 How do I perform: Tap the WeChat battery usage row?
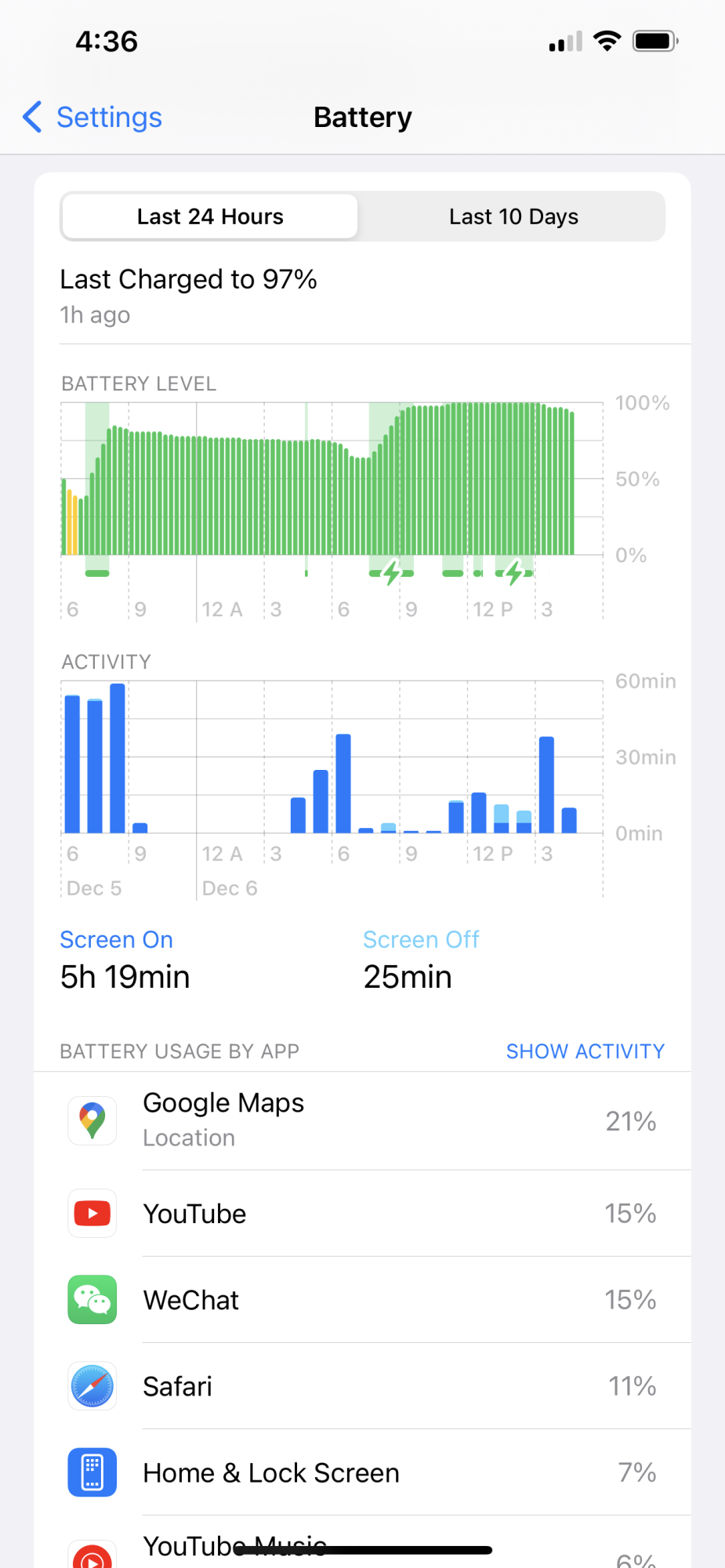pos(362,1300)
